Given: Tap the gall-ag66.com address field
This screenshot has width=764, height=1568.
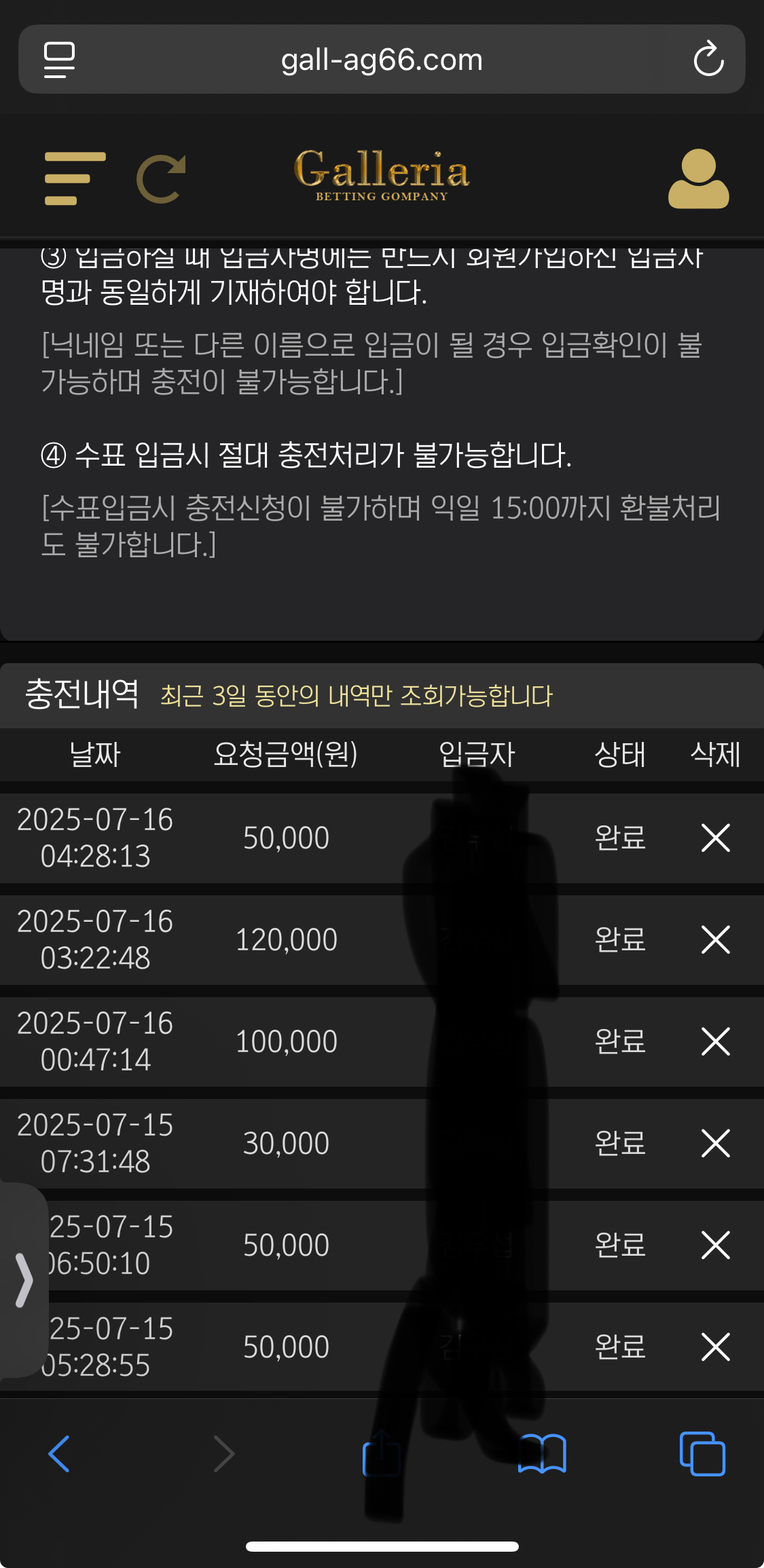Looking at the screenshot, I should click(x=382, y=60).
